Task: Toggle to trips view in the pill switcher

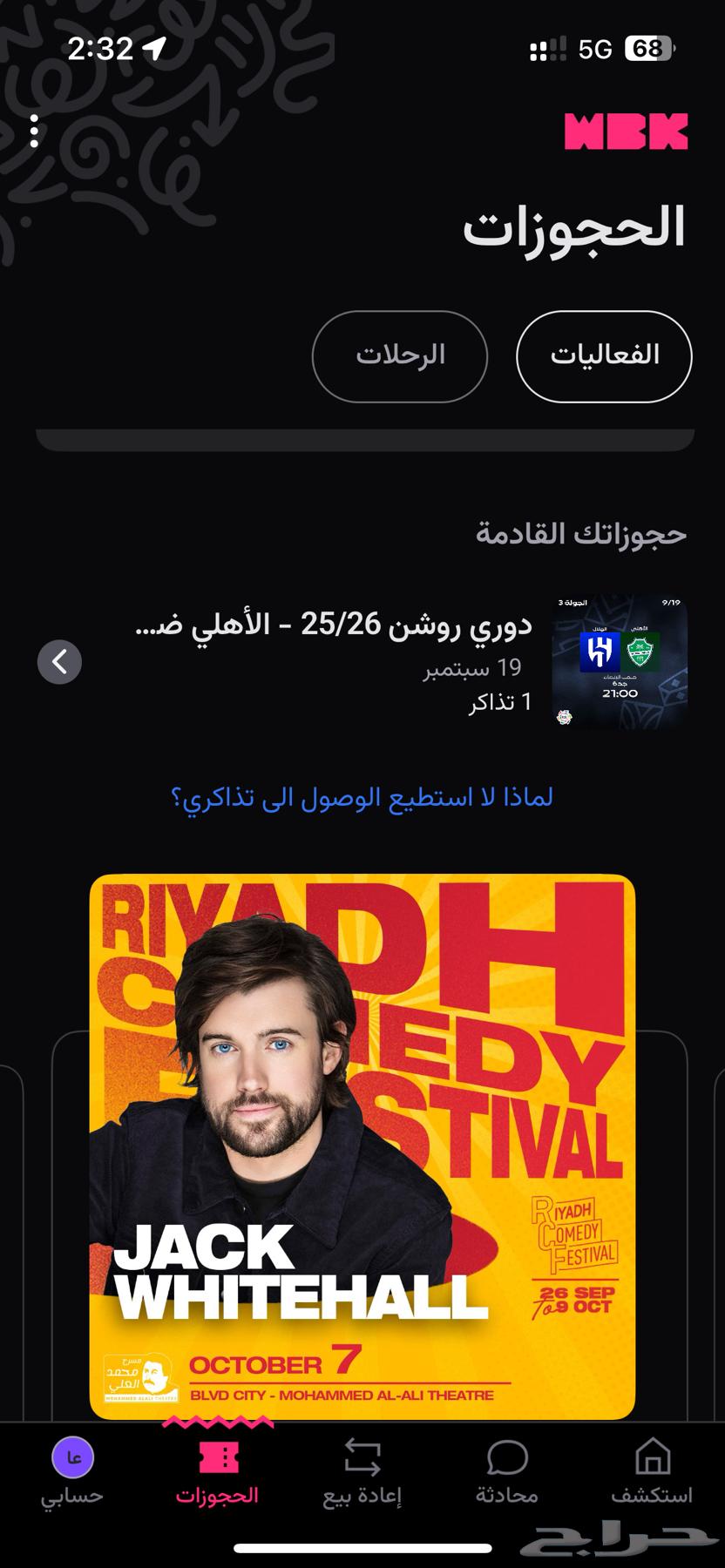Action: (399, 356)
